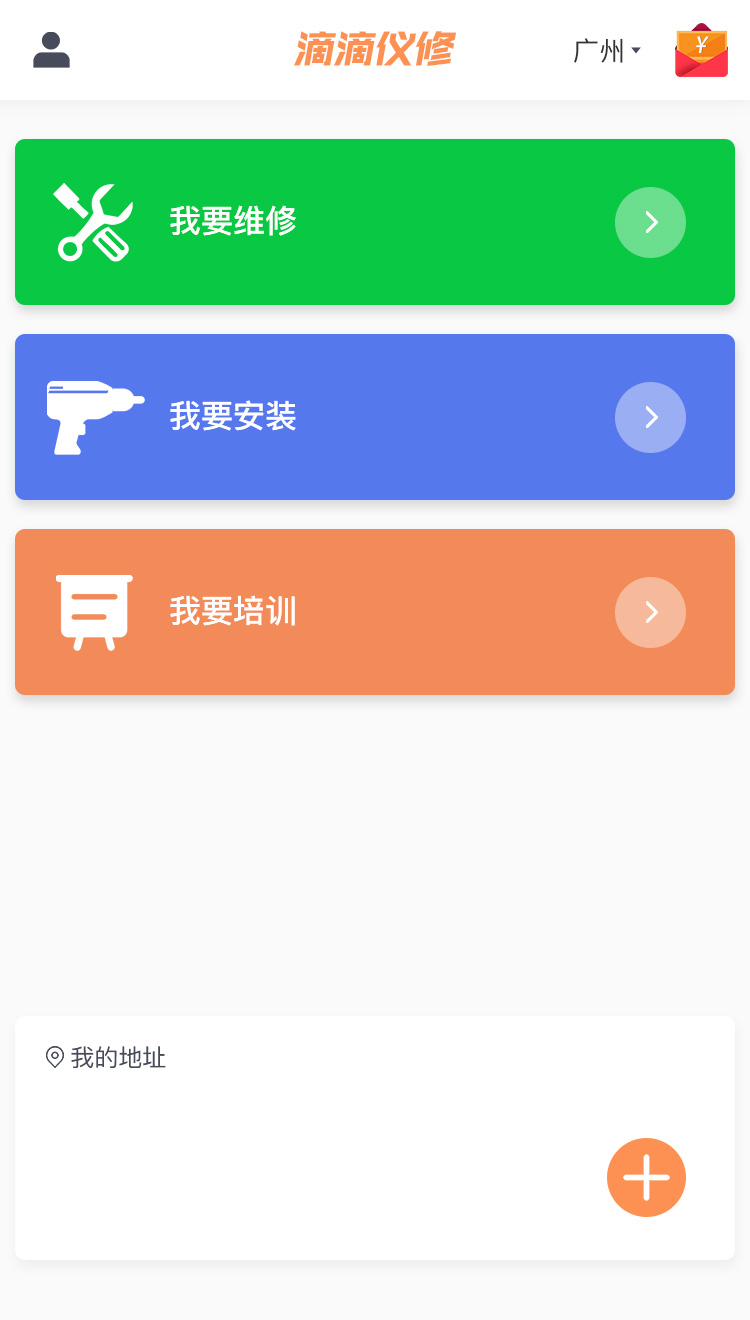Viewport: 750px width, 1320px height.
Task: Open the user profile icon
Action: [51, 50]
